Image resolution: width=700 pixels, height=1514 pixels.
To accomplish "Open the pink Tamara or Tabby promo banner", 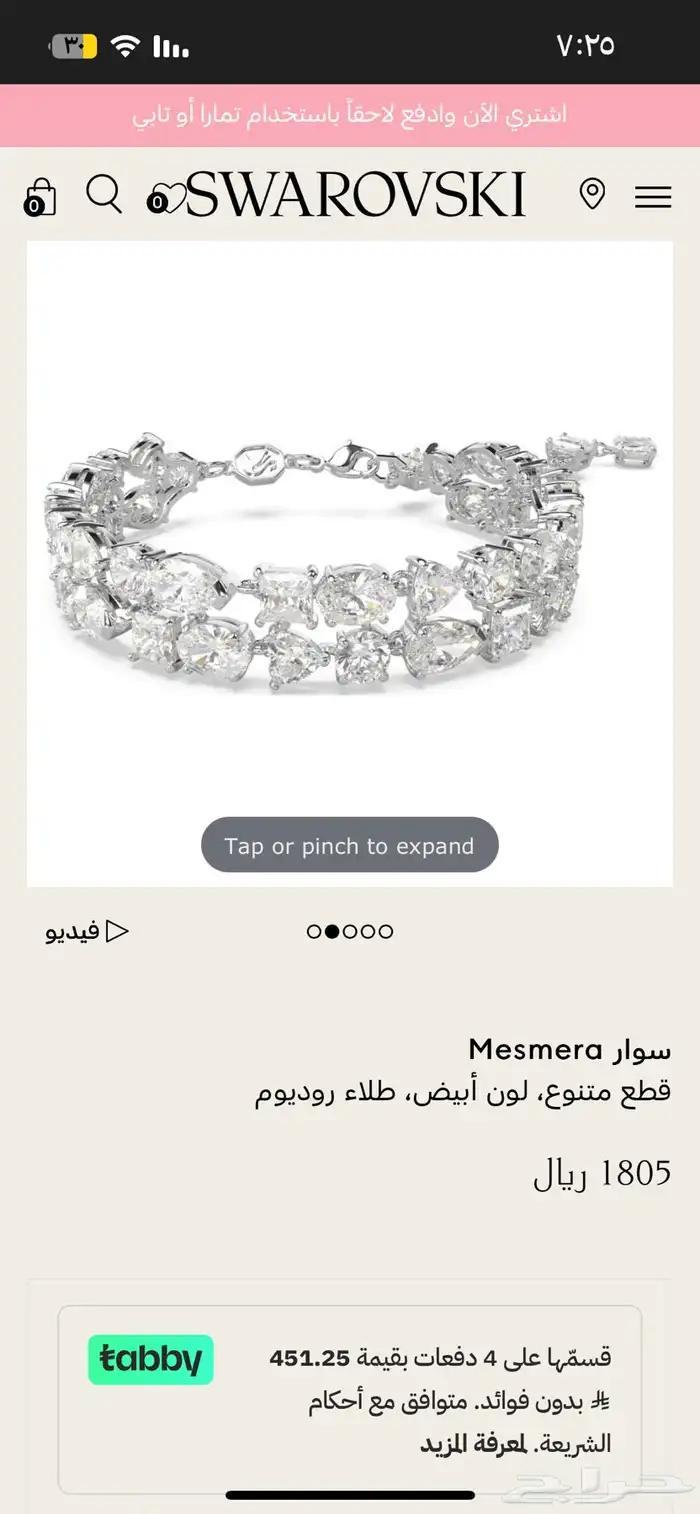I will [x=350, y=115].
